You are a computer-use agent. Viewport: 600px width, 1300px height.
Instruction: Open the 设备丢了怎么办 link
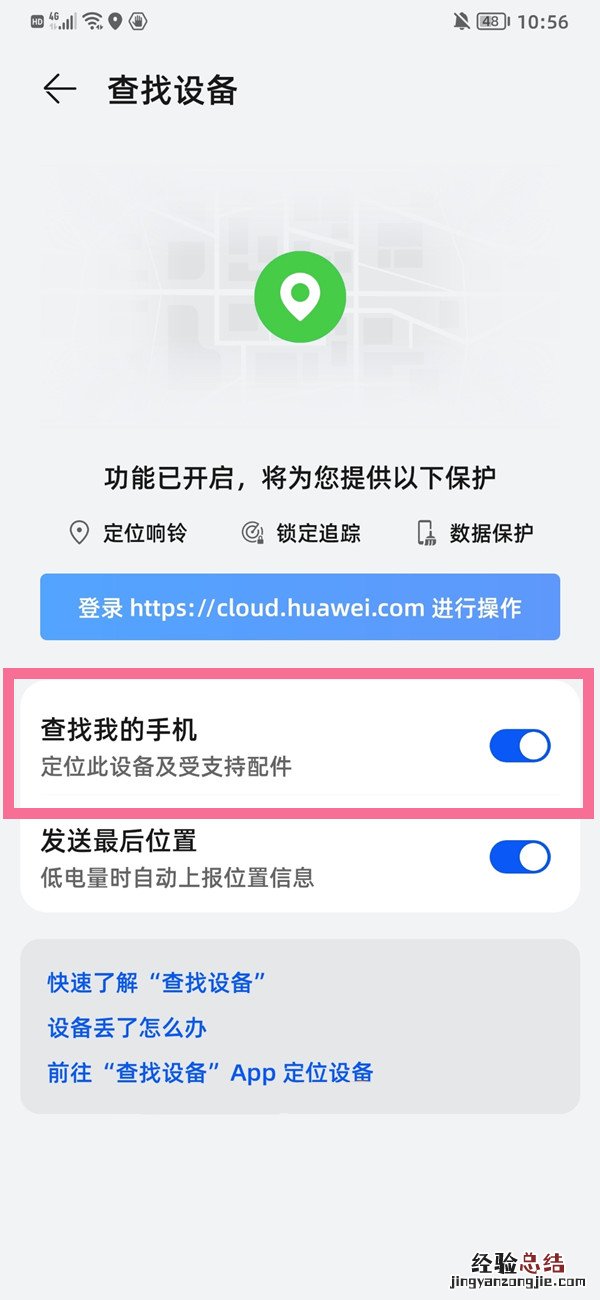[127, 1028]
